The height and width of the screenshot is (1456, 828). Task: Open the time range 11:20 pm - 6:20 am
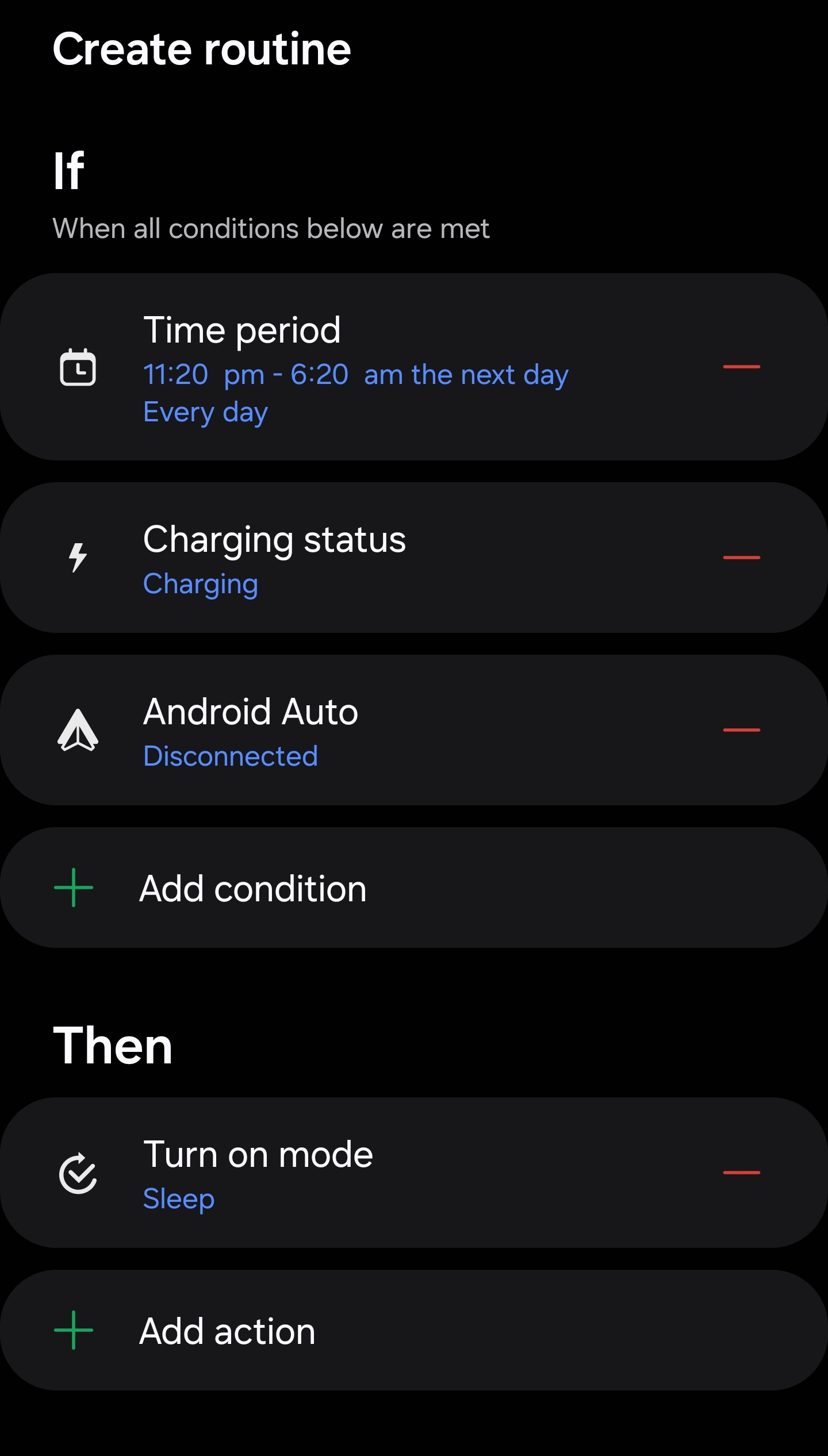355,374
